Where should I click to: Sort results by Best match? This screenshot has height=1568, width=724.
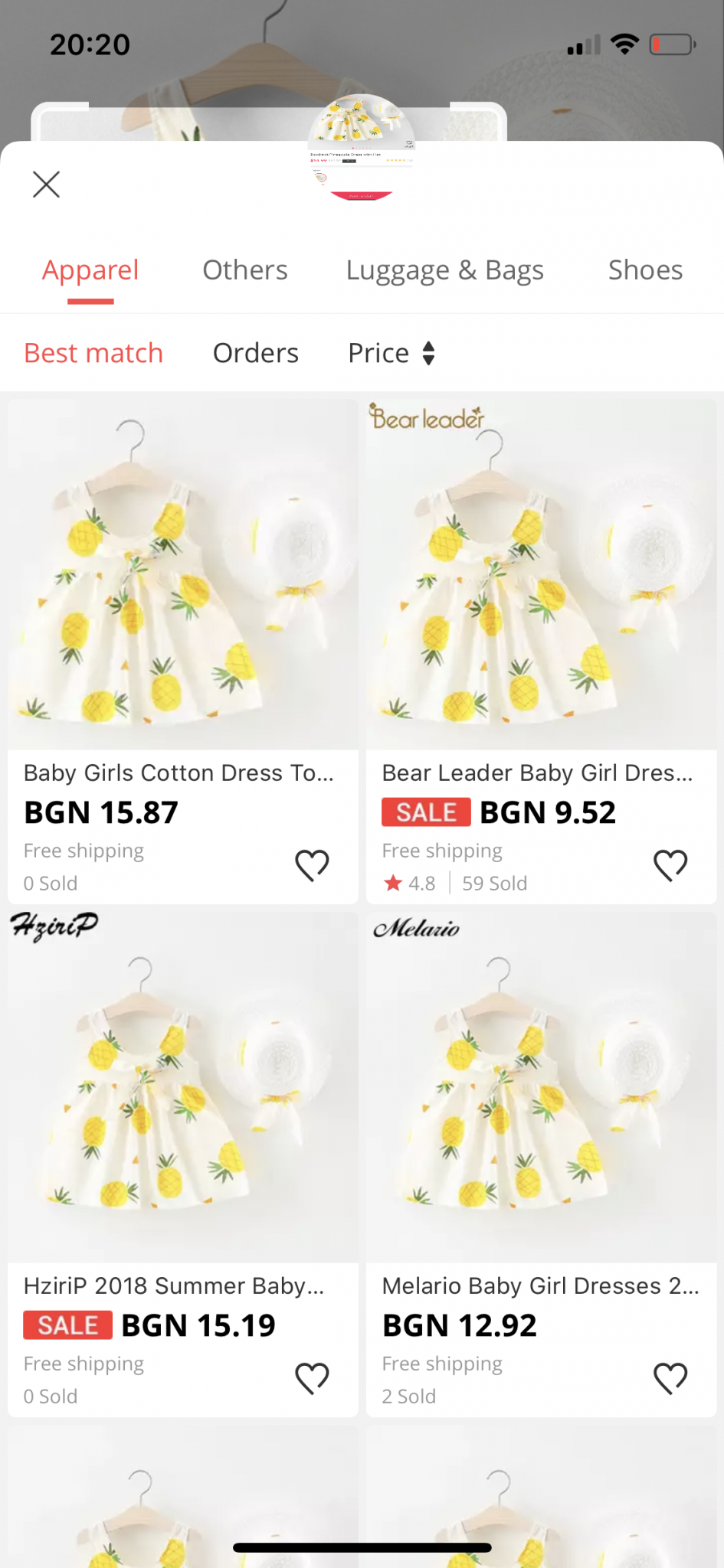pyautogui.click(x=93, y=353)
